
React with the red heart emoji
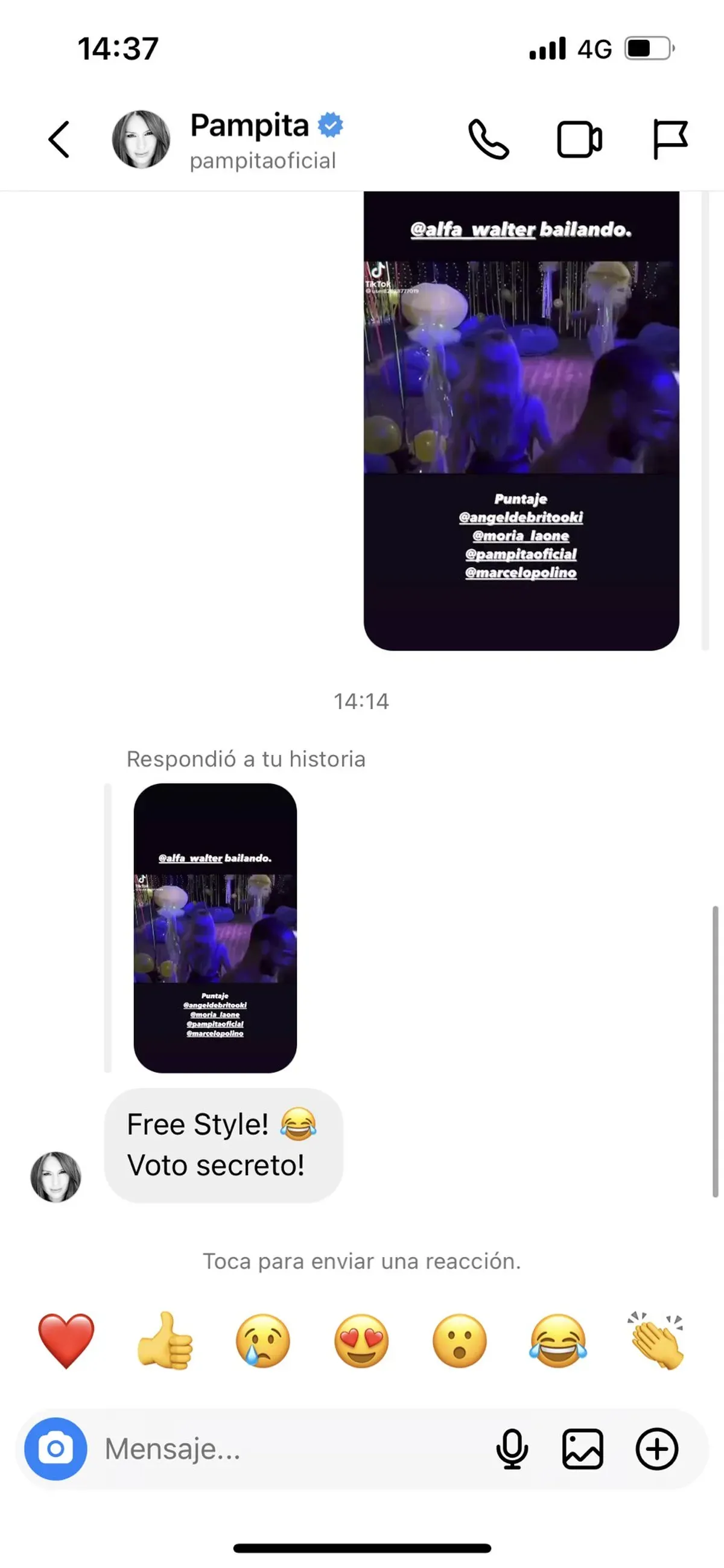tap(66, 1340)
